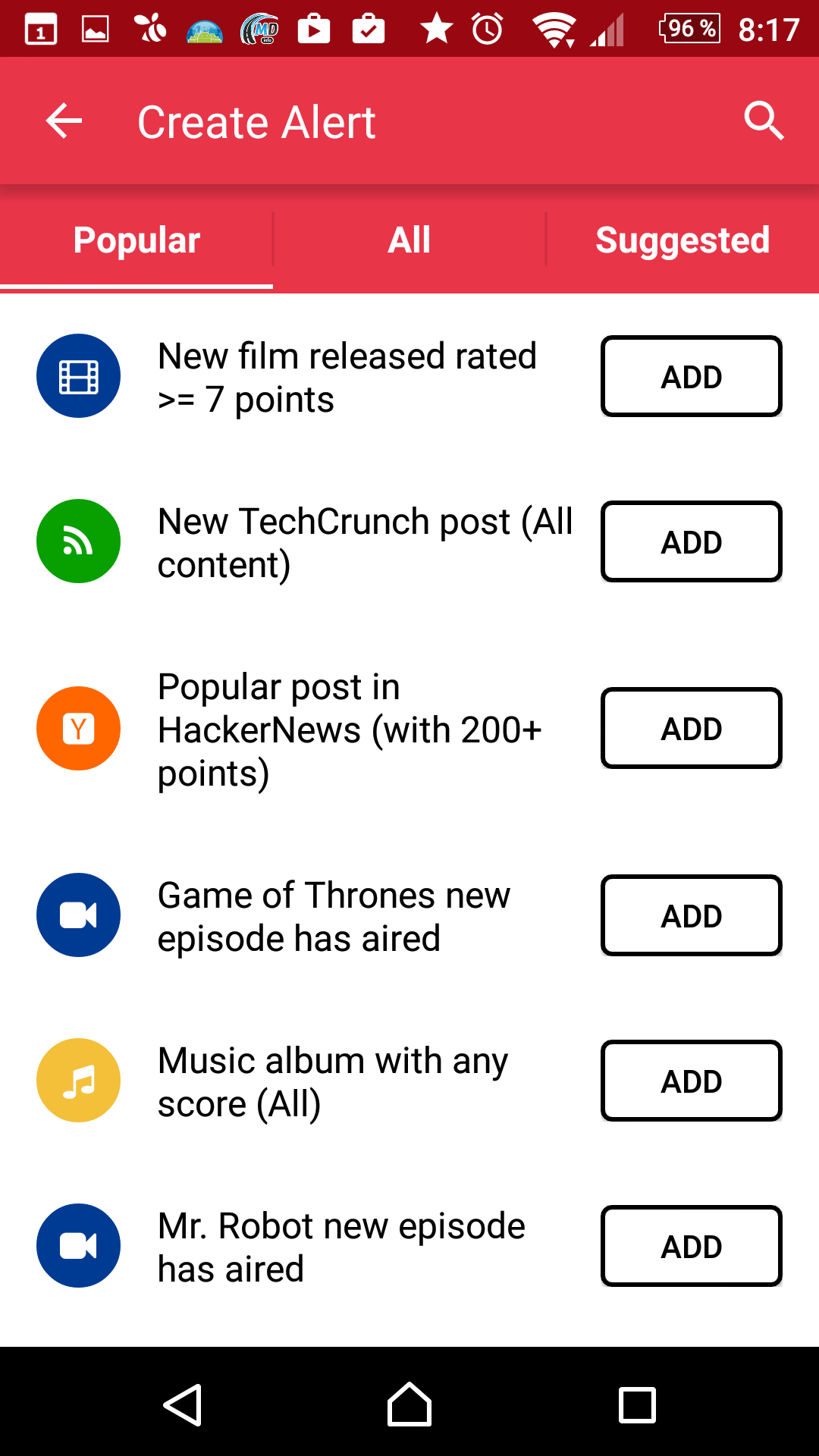Image resolution: width=819 pixels, height=1456 pixels.
Task: Go back from Create Alert
Action: (x=64, y=121)
